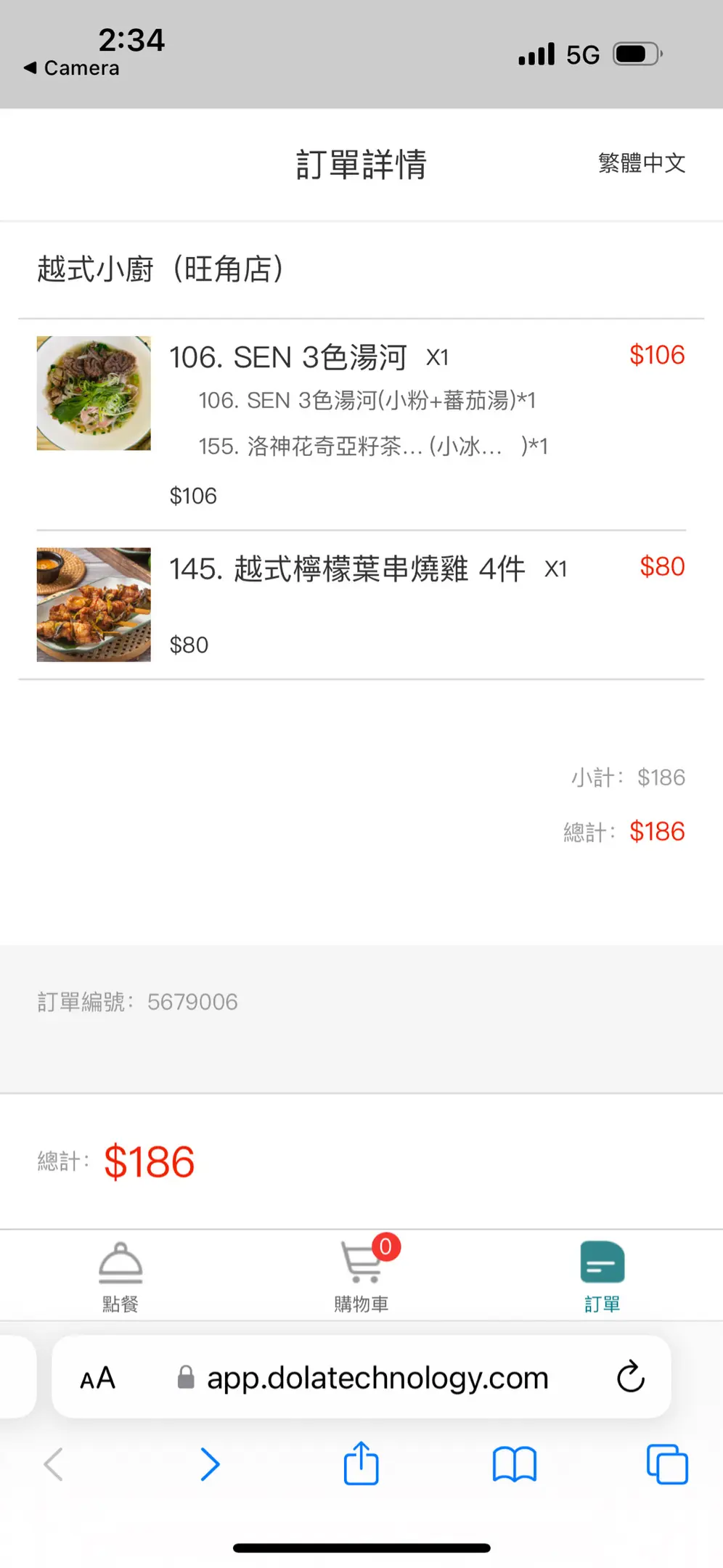723x1568 pixels.
Task: Open the AA reader text options
Action: [97, 1377]
